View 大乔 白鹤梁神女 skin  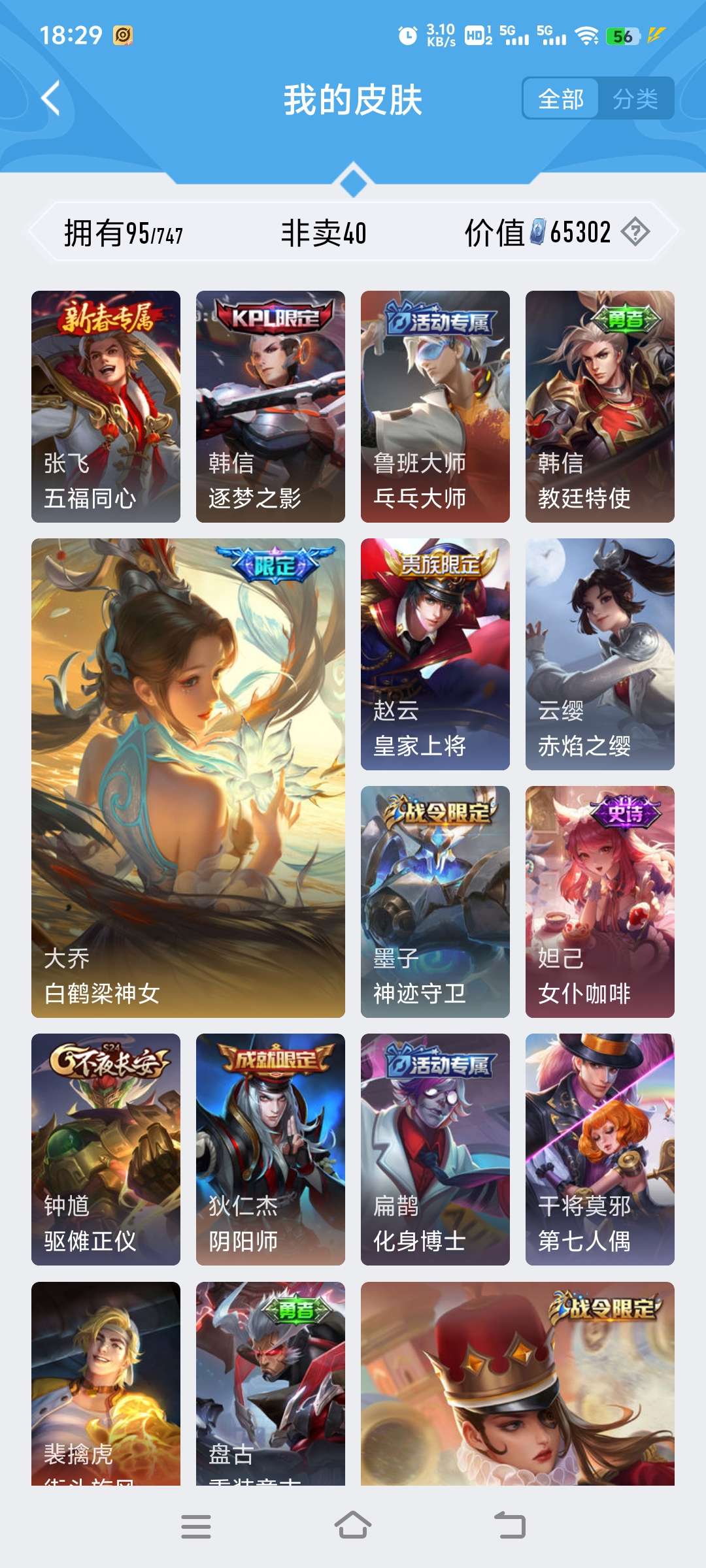click(x=188, y=777)
